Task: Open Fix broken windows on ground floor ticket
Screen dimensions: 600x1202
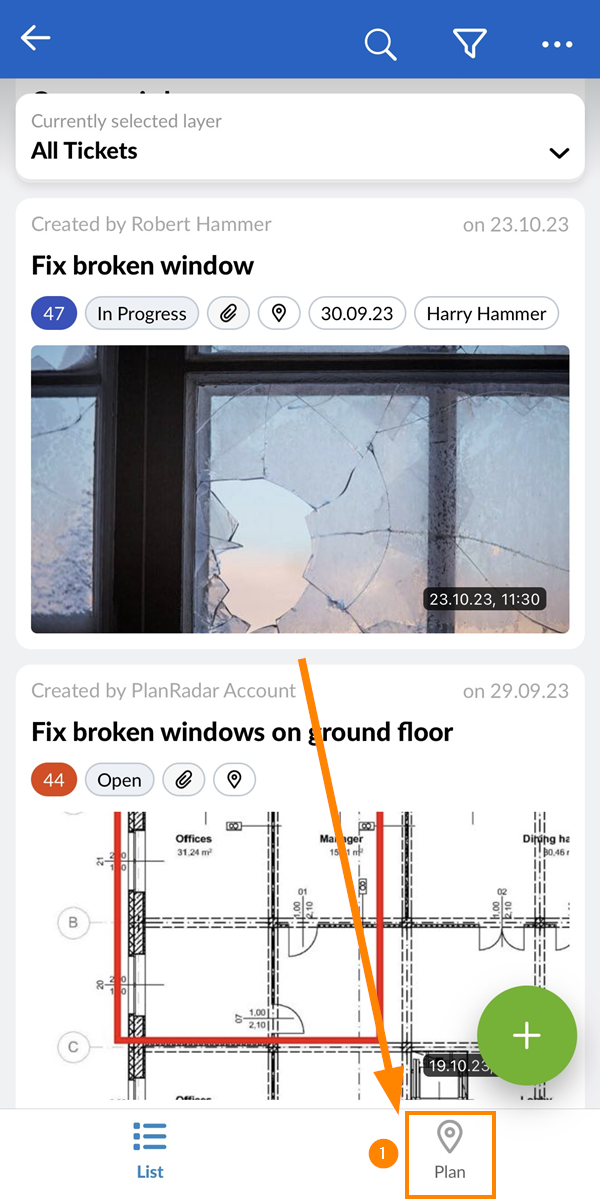Action: click(x=242, y=732)
